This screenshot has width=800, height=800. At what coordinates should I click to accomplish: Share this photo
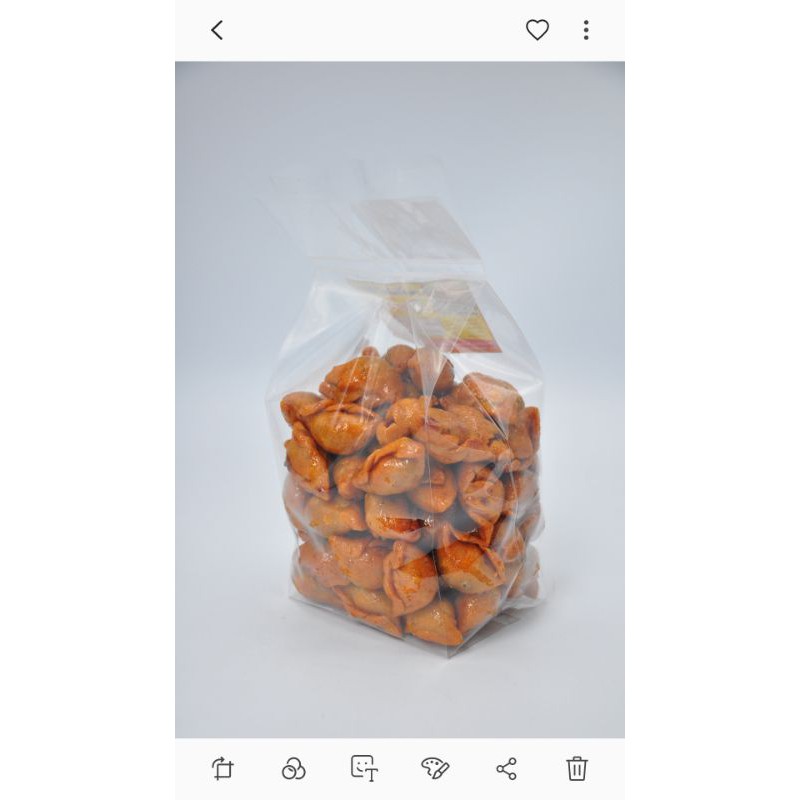pos(506,768)
